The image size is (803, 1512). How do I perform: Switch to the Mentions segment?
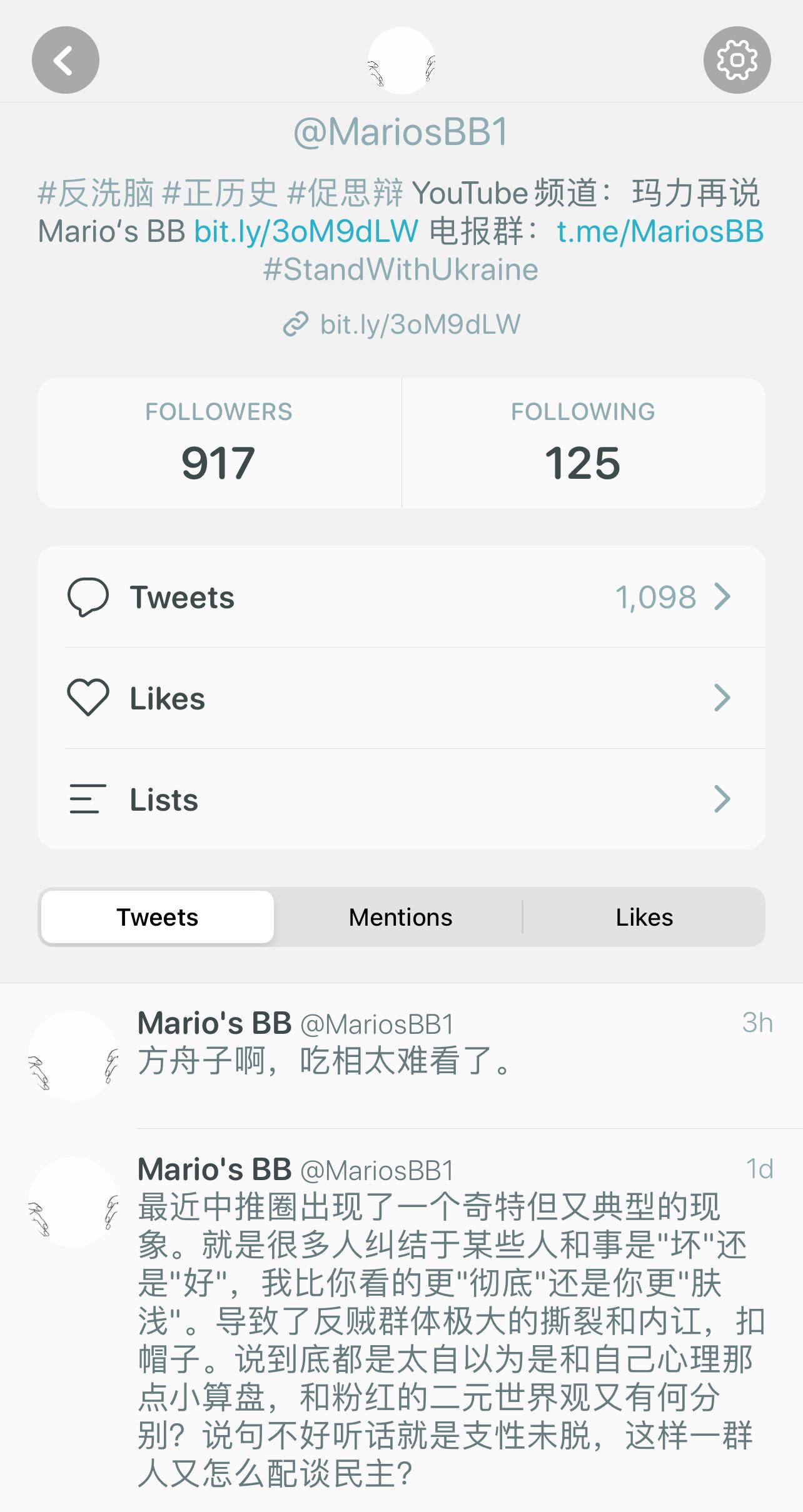[400, 917]
